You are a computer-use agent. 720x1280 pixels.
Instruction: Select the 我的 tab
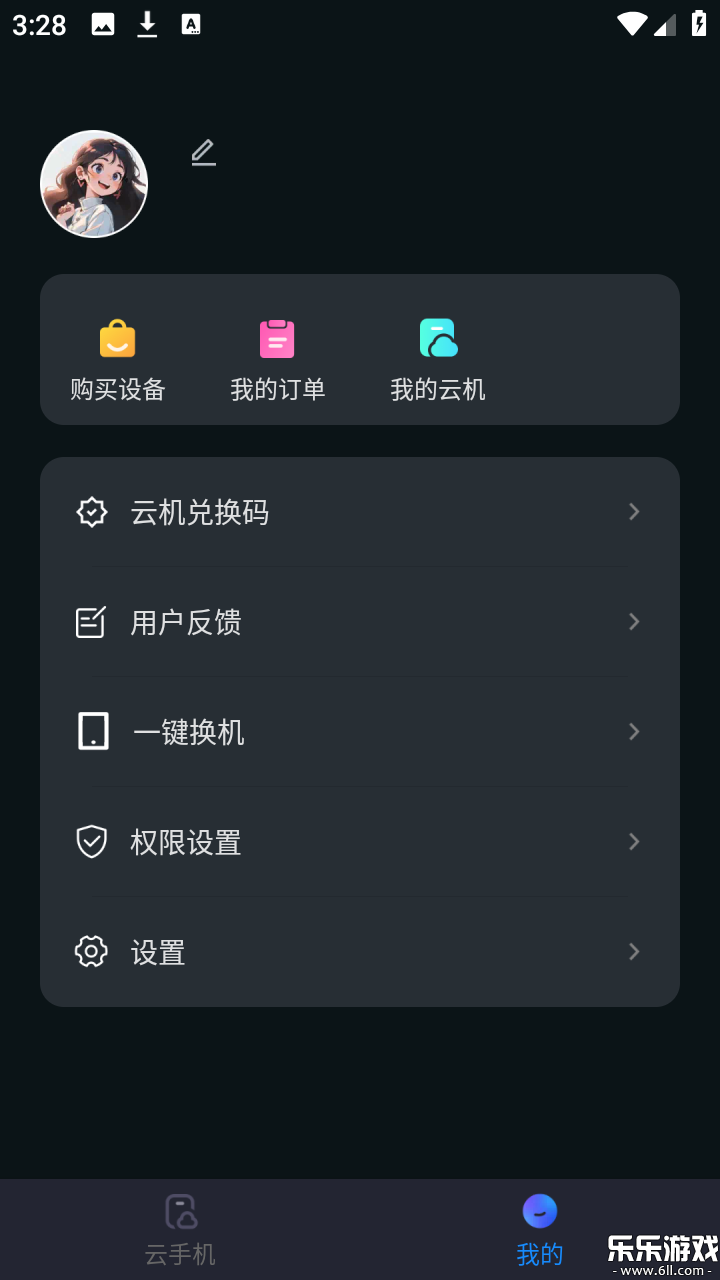click(540, 1228)
